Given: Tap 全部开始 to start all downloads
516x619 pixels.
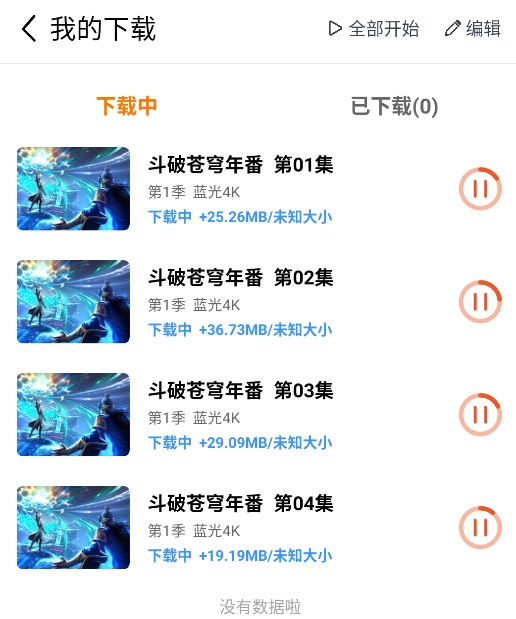Looking at the screenshot, I should coord(373,29).
